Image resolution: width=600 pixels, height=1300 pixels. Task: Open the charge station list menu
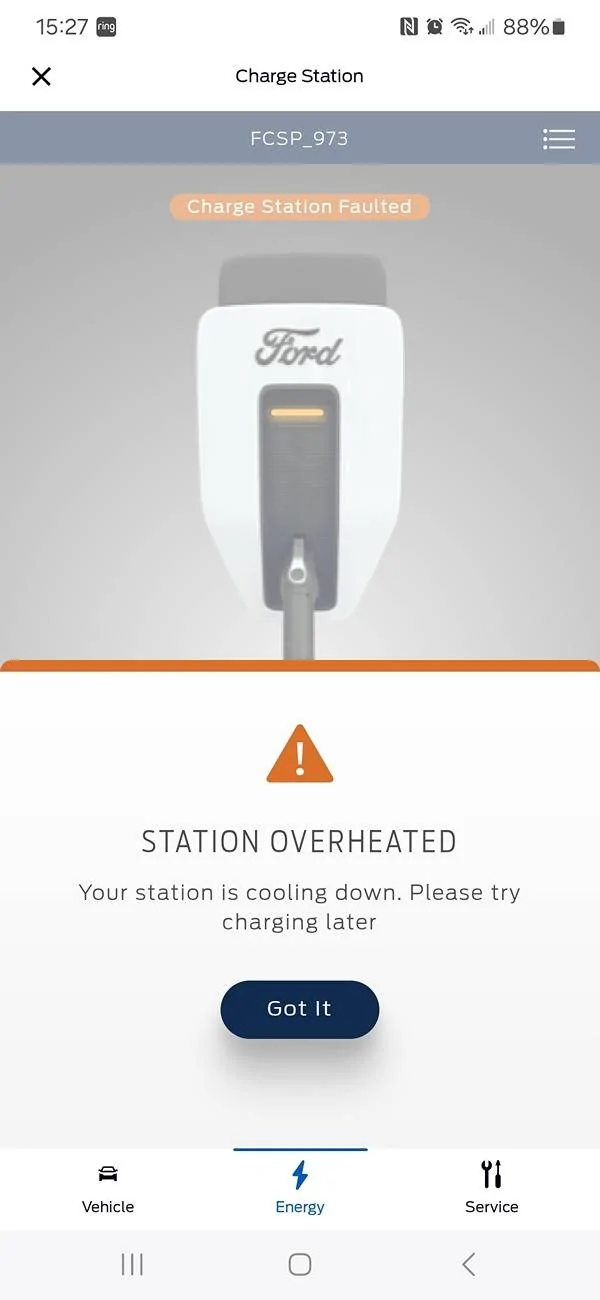[558, 139]
